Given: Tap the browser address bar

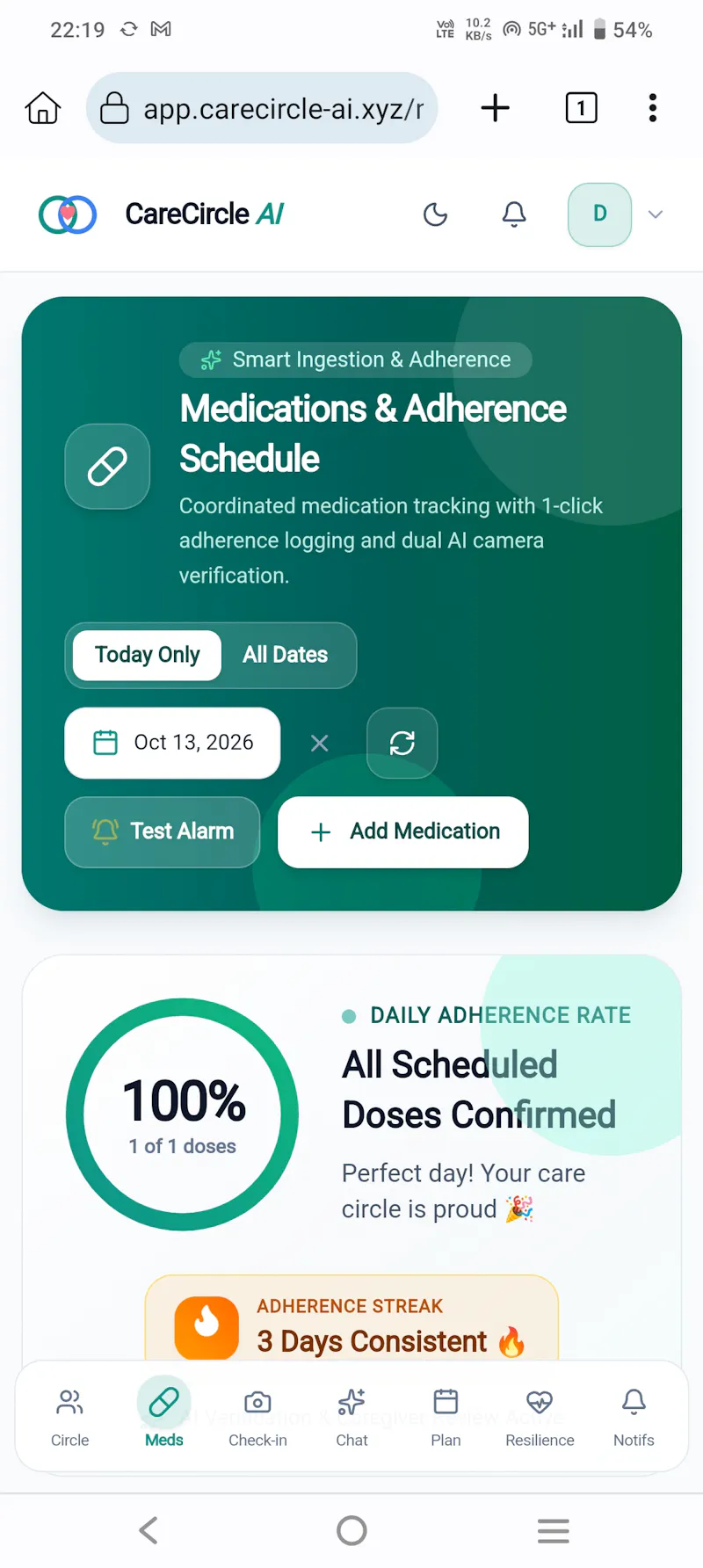Looking at the screenshot, I should coord(262,108).
